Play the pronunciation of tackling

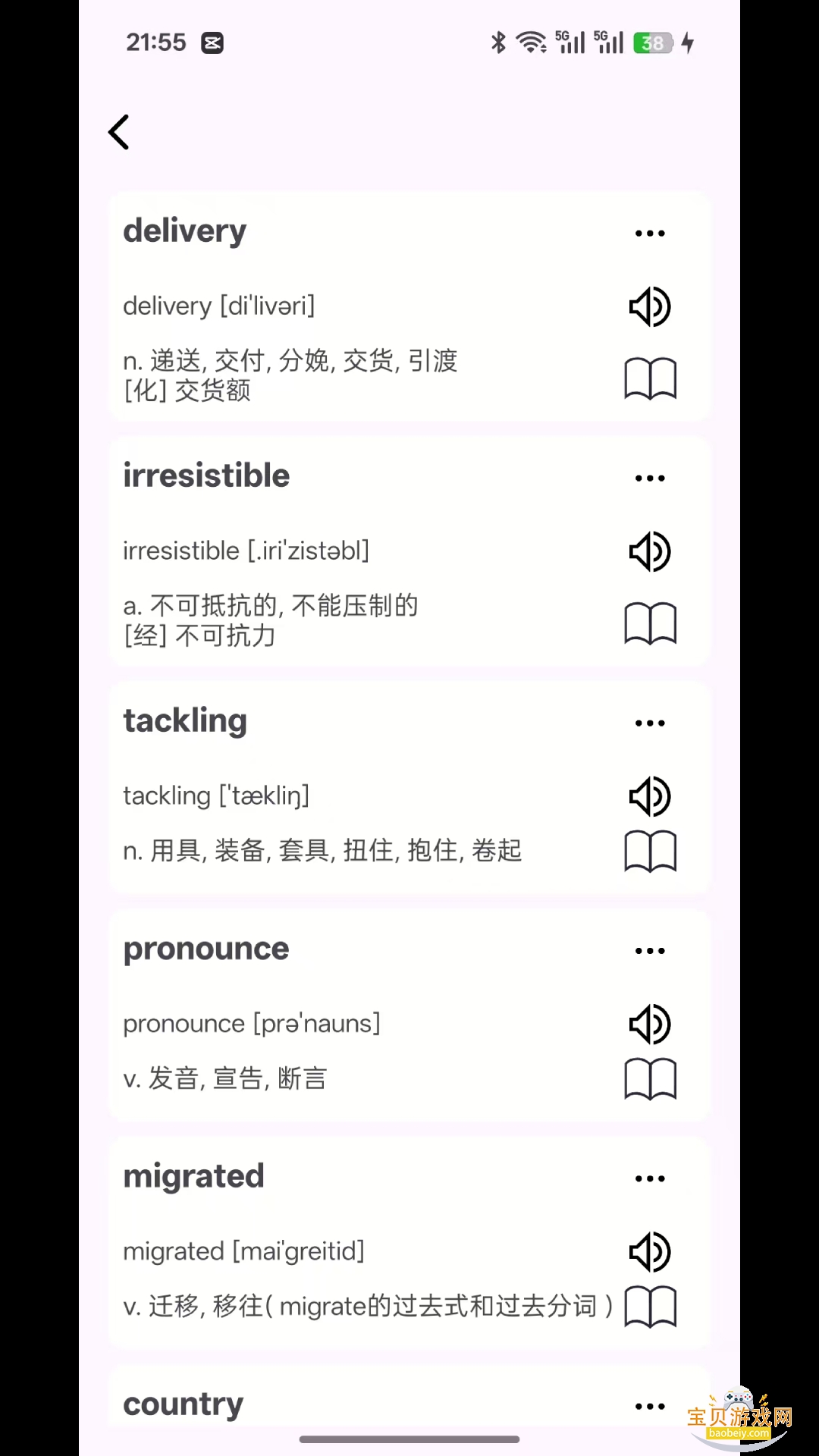point(650,796)
